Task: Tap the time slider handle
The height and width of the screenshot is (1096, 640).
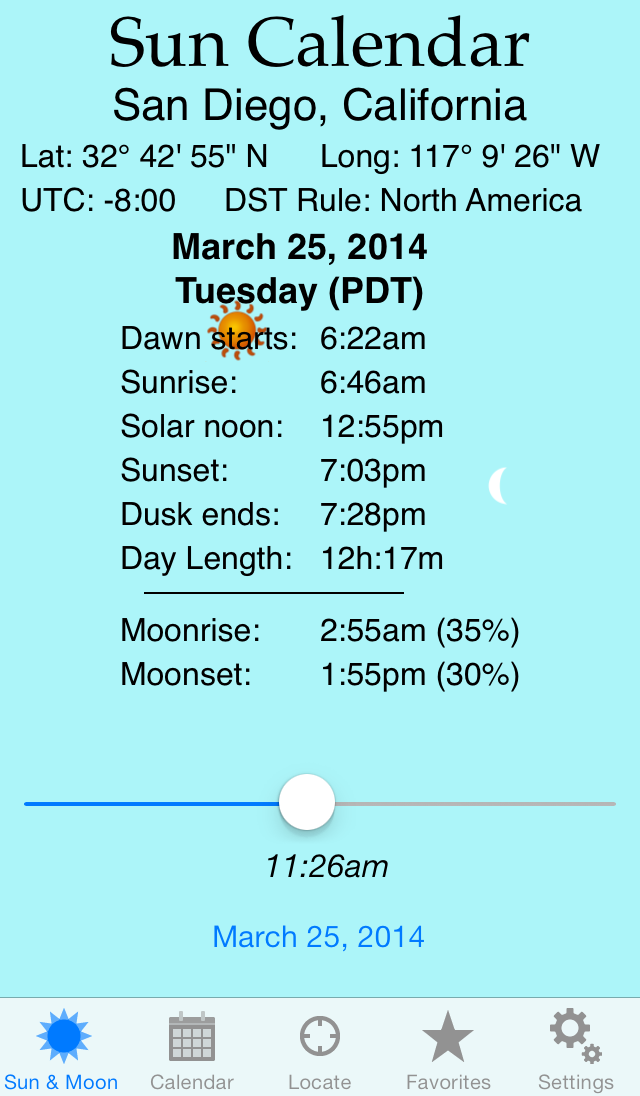Action: 307,802
